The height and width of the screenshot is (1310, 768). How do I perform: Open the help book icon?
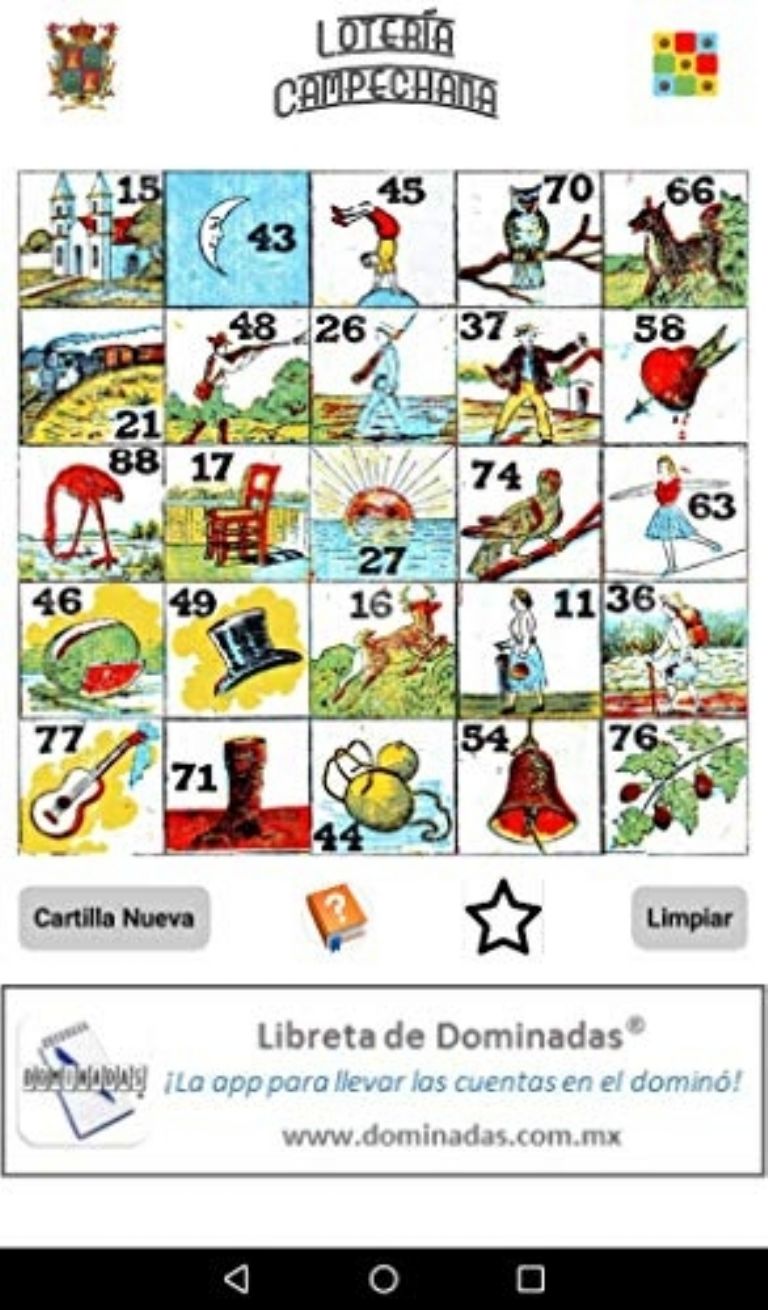(335, 916)
